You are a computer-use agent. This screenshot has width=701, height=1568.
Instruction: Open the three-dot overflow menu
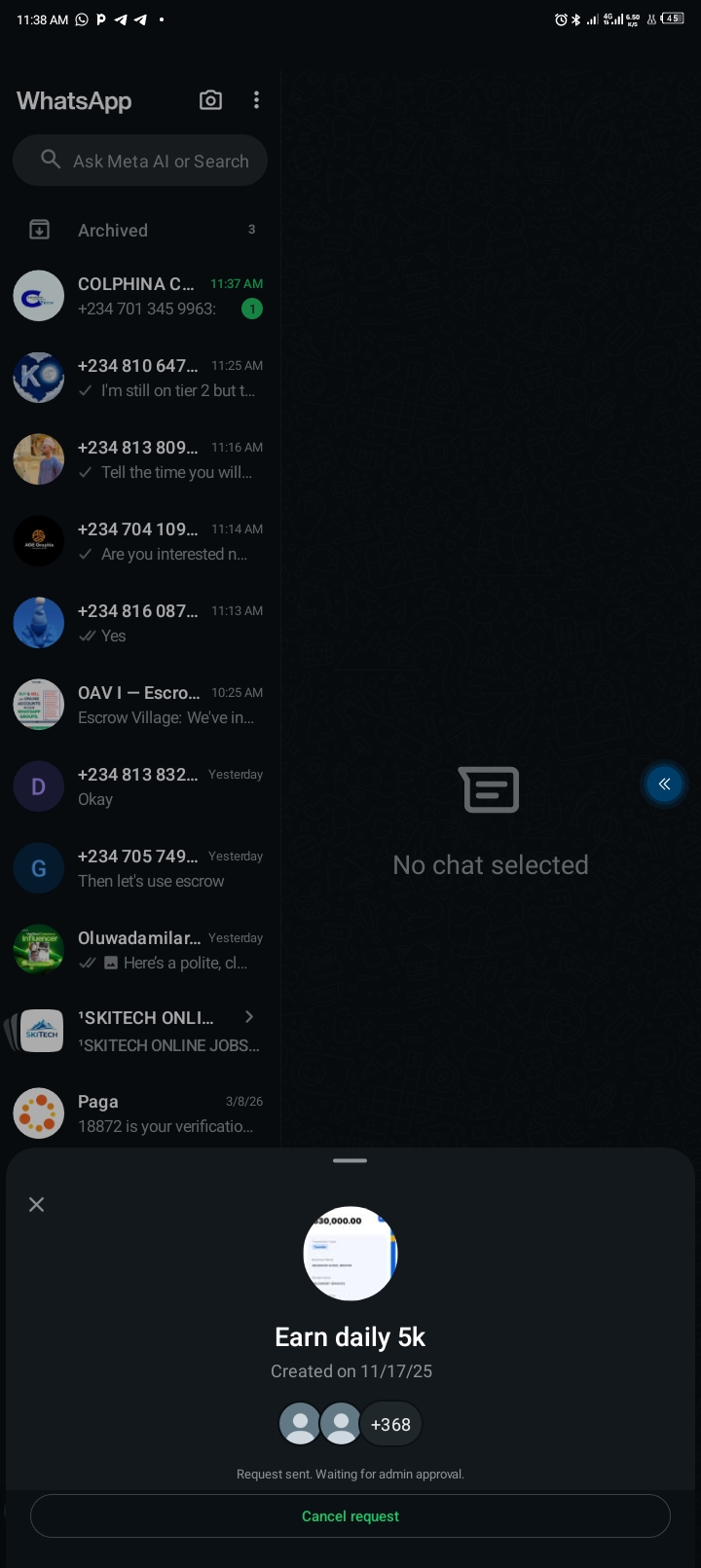click(256, 100)
